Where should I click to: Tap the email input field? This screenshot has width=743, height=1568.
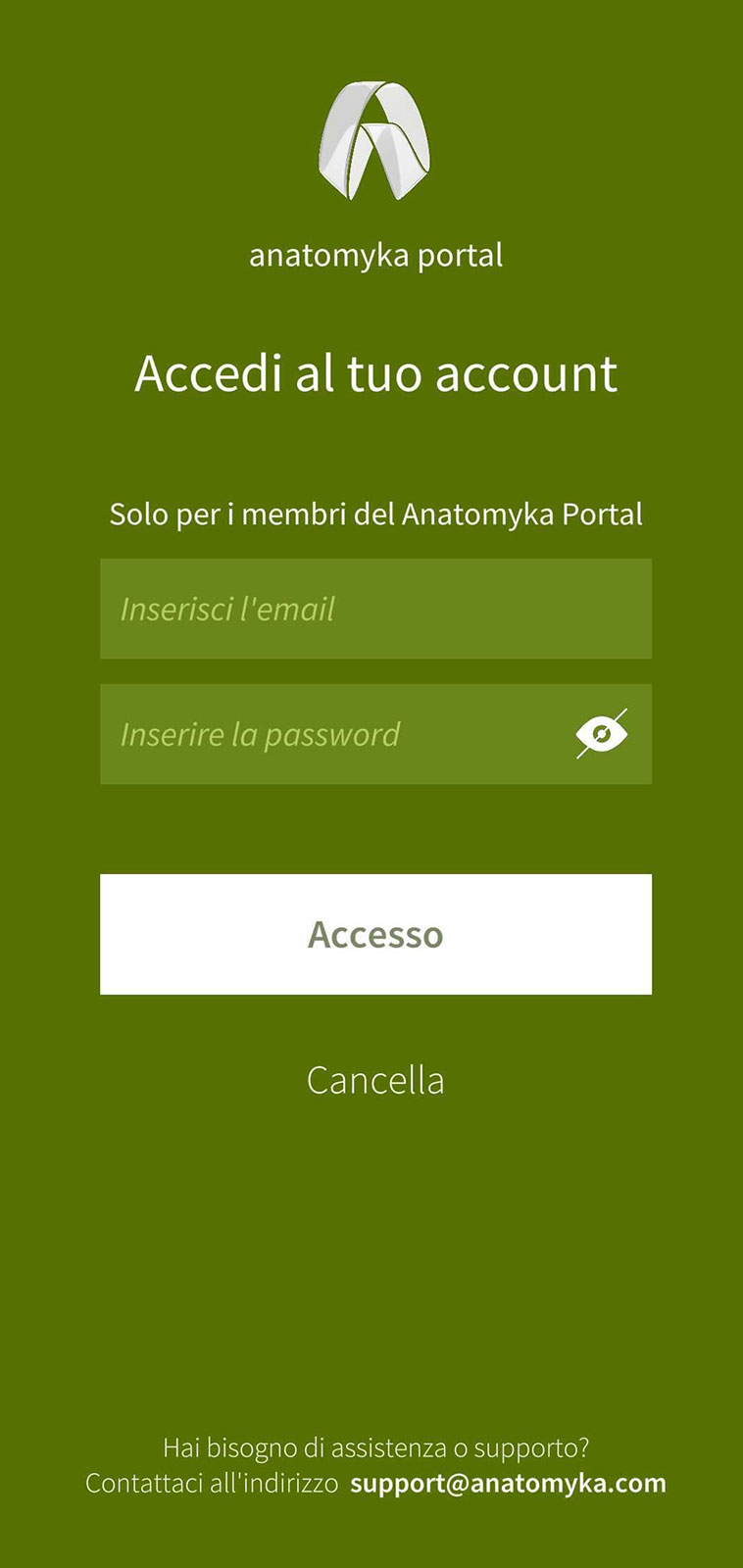pos(375,609)
